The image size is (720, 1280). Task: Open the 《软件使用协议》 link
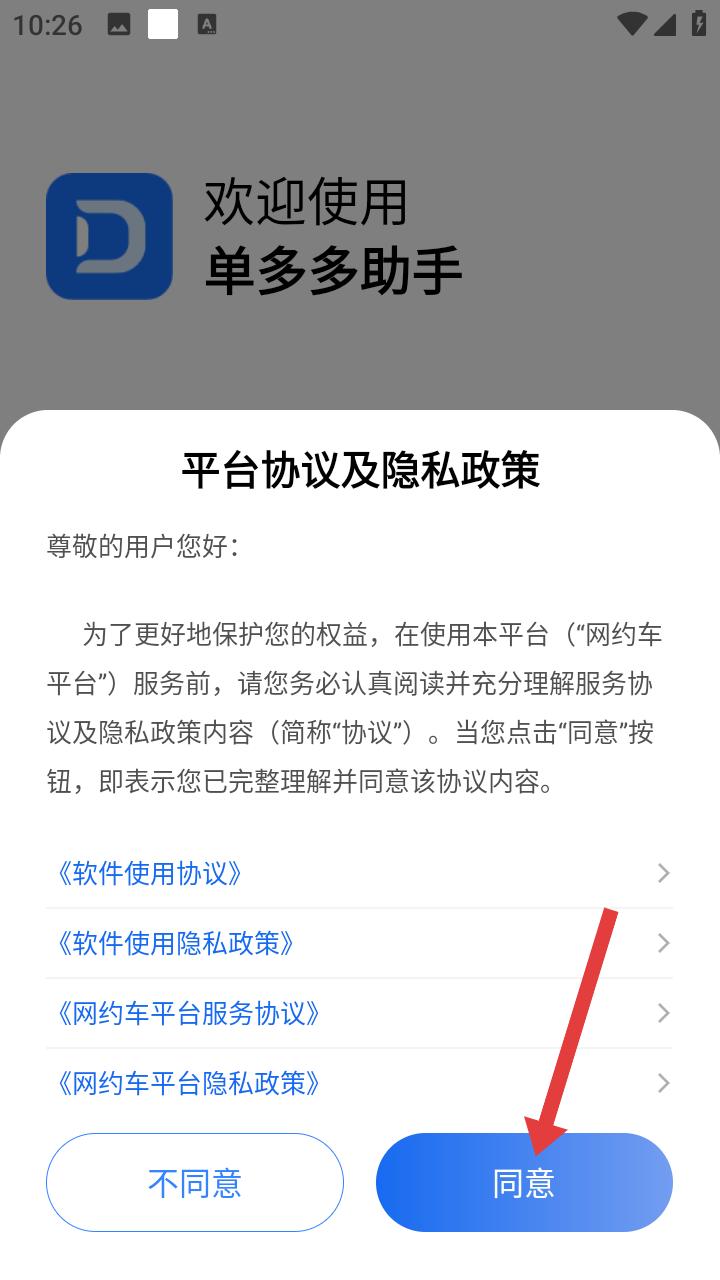click(151, 873)
